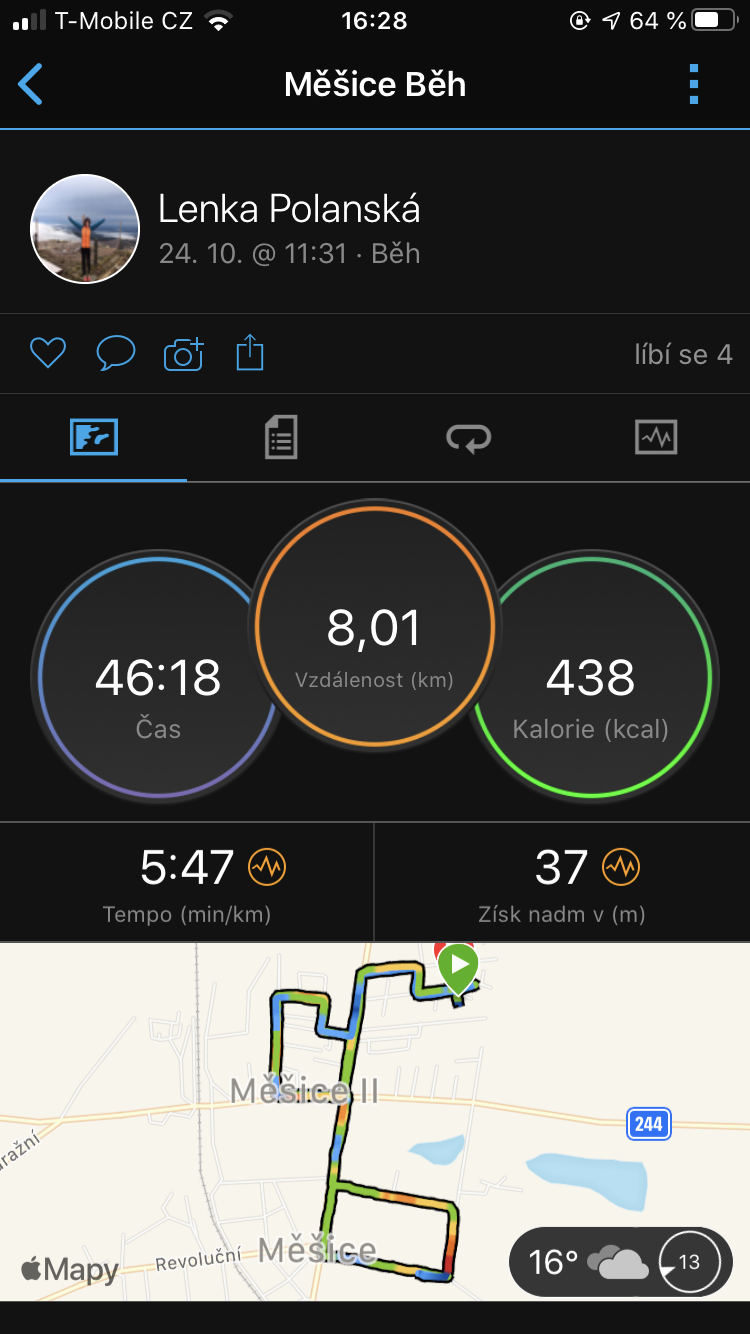Open the running route map
This screenshot has height=1334, width=750.
click(375, 1121)
